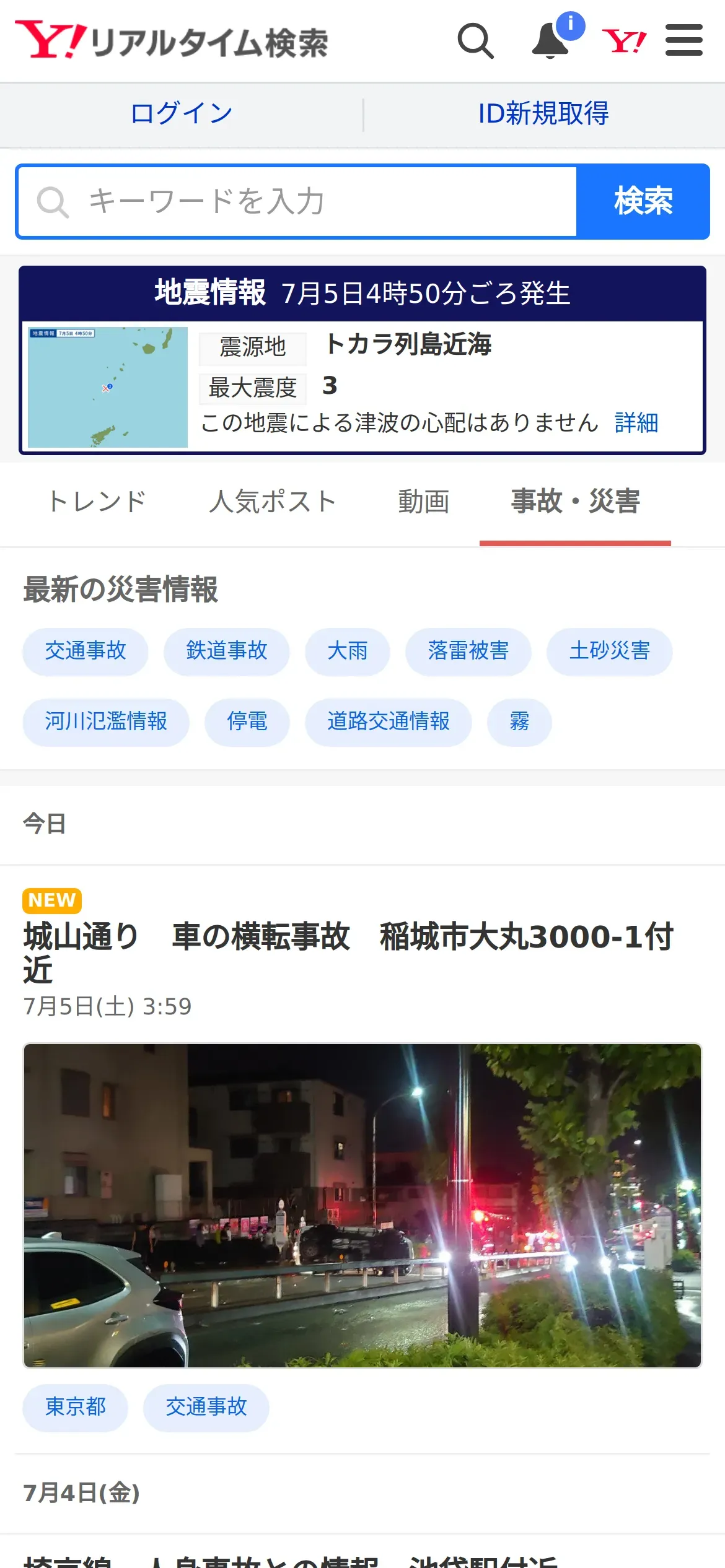Go to Yahoo! Japan top via small logo
The height and width of the screenshot is (1568, 725).
(x=624, y=41)
